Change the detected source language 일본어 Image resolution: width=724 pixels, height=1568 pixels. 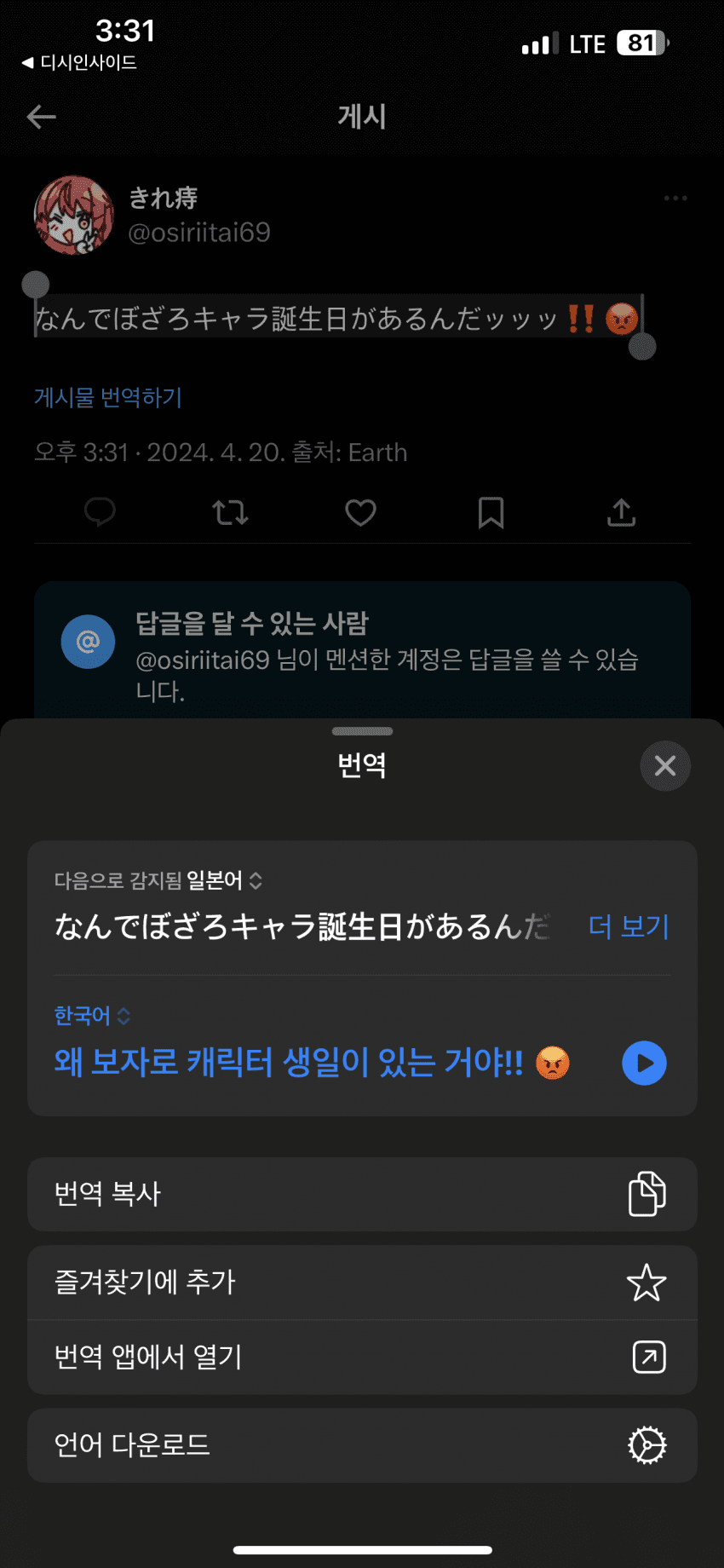pyautogui.click(x=224, y=880)
